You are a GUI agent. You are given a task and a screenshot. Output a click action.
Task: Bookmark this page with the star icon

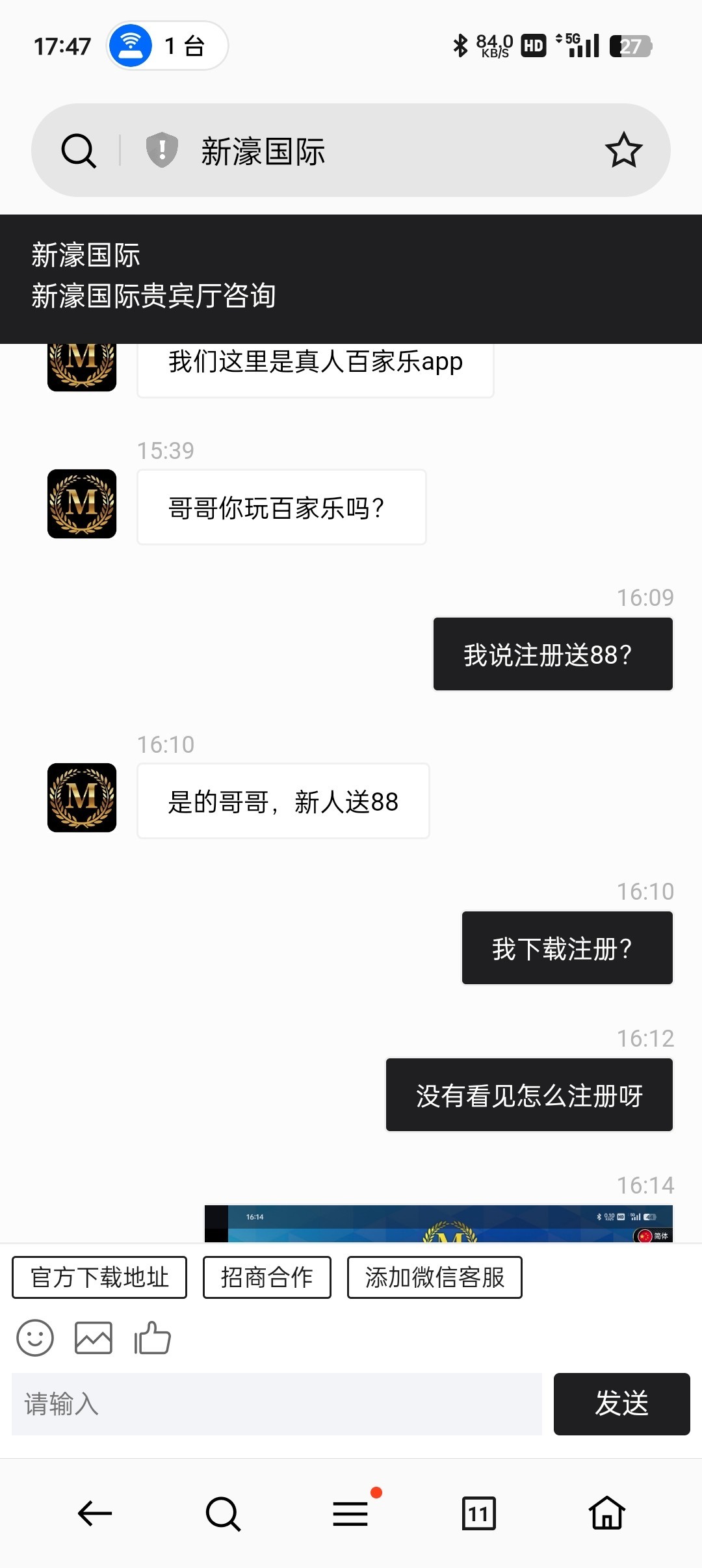pyautogui.click(x=623, y=150)
